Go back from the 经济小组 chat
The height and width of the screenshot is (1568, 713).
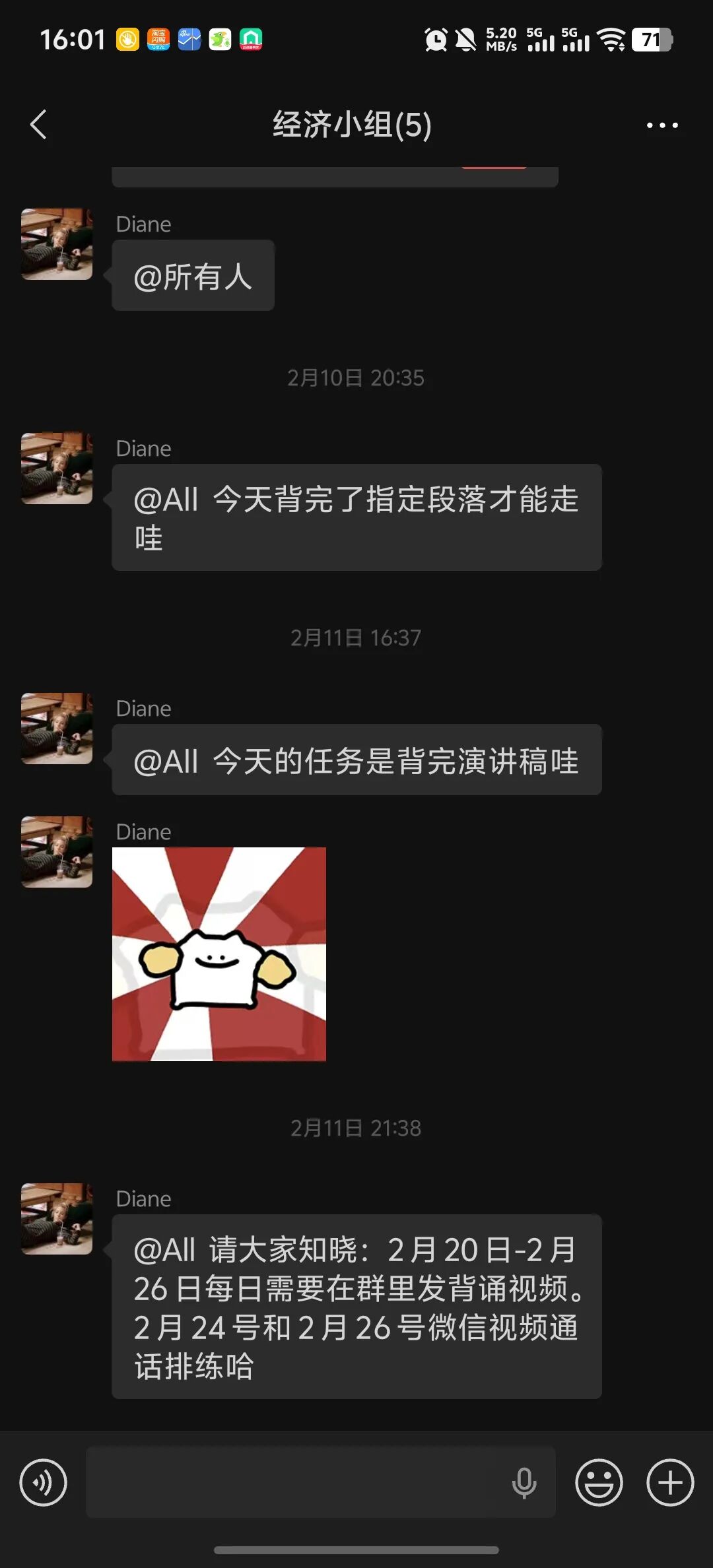click(39, 125)
